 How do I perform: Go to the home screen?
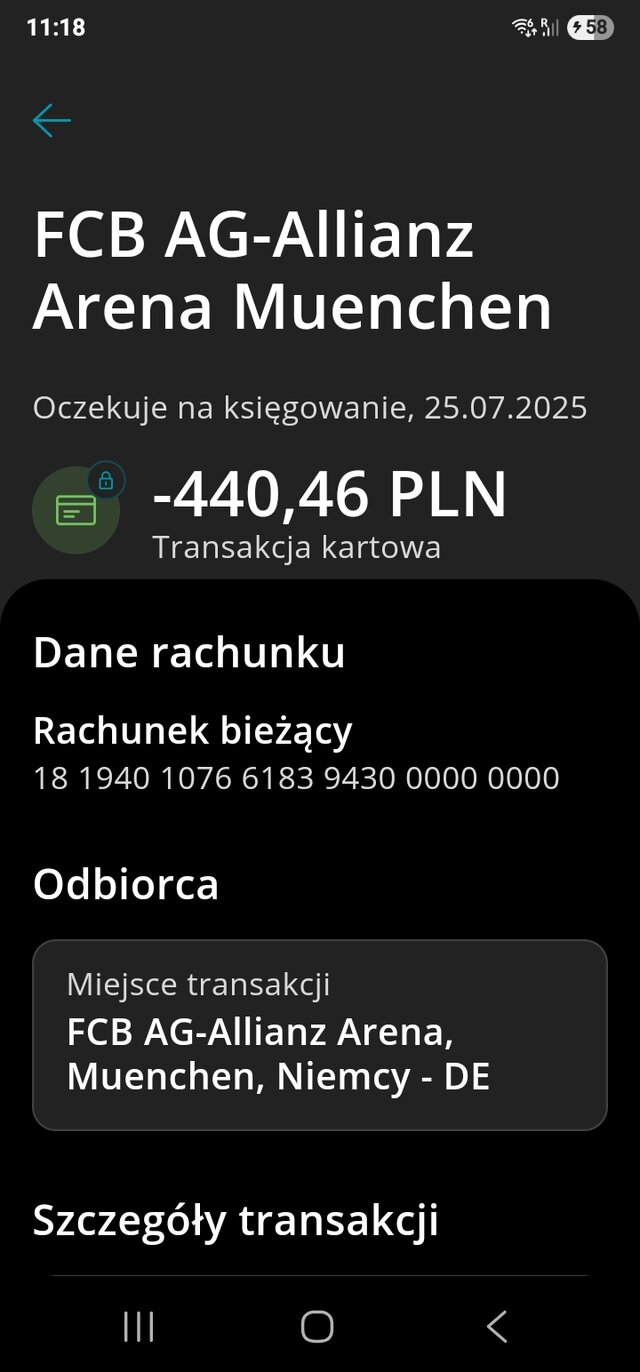point(317,1326)
